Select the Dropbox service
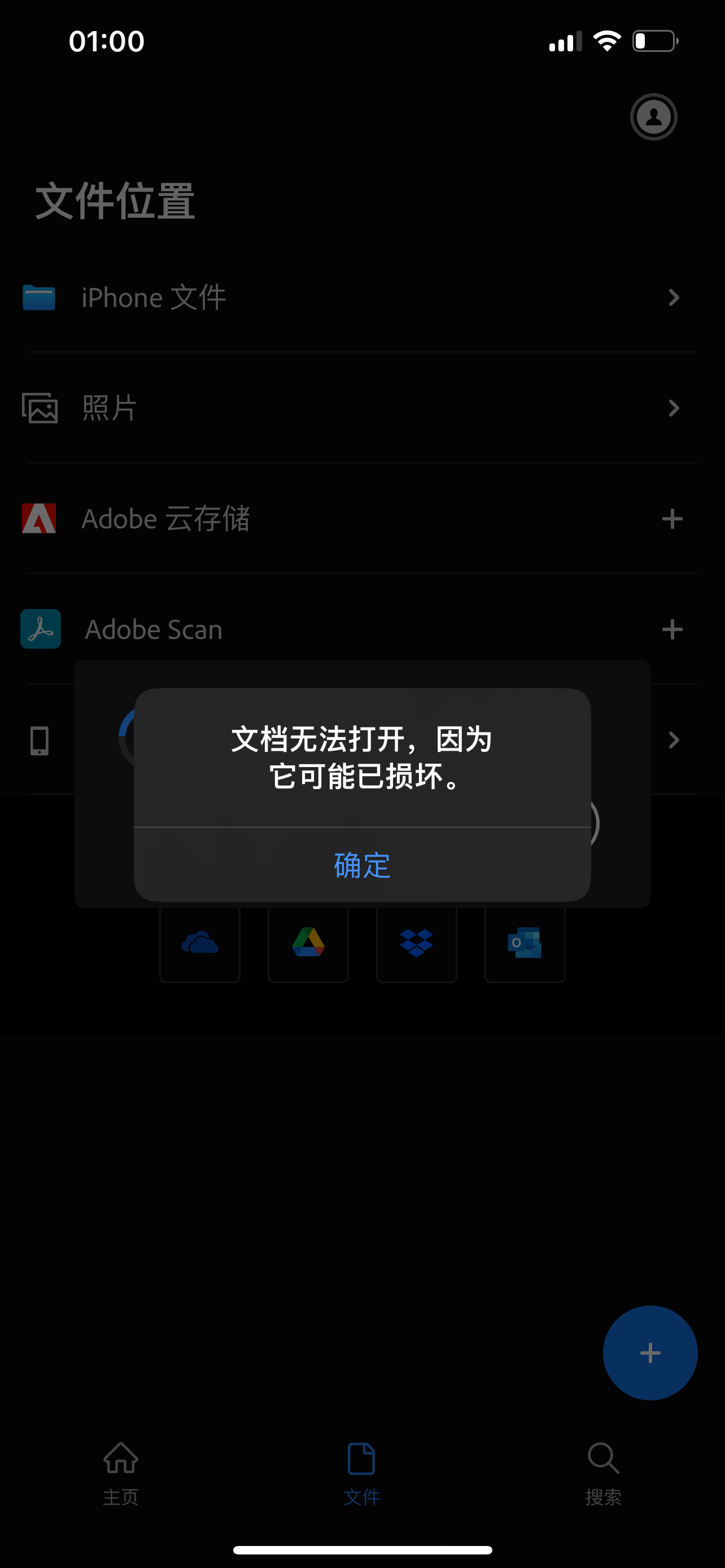 tap(416, 944)
